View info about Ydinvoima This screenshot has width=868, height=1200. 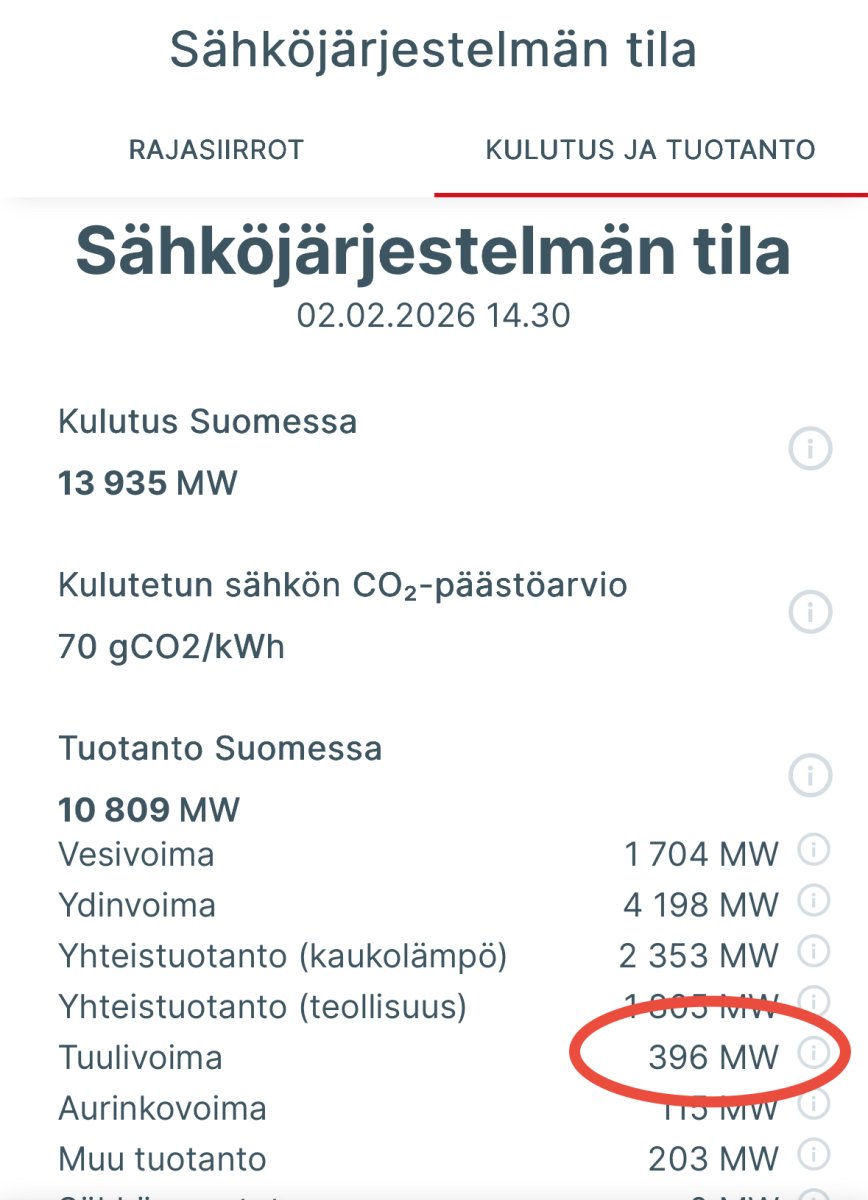pos(814,901)
